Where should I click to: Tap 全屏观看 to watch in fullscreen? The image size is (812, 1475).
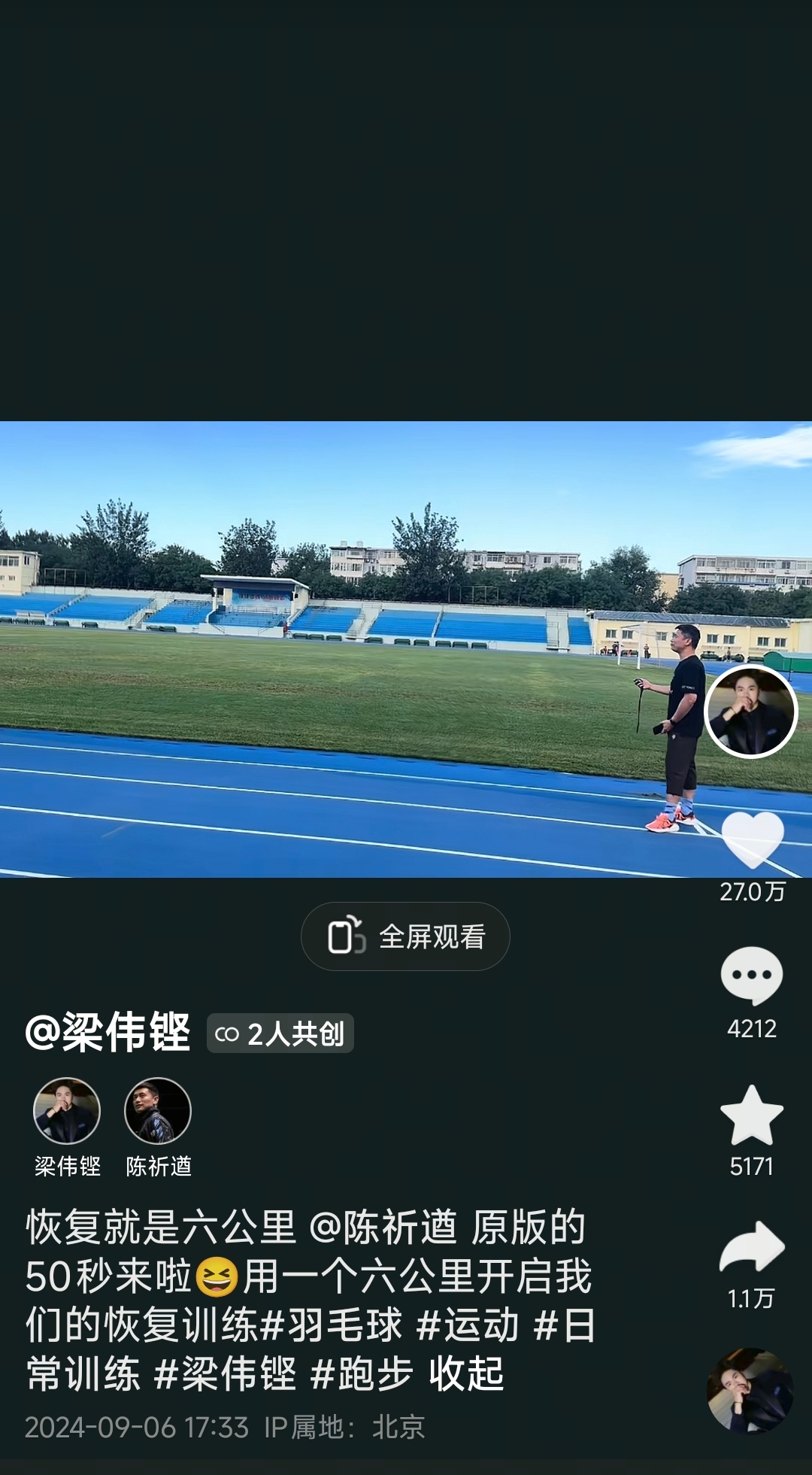[405, 936]
